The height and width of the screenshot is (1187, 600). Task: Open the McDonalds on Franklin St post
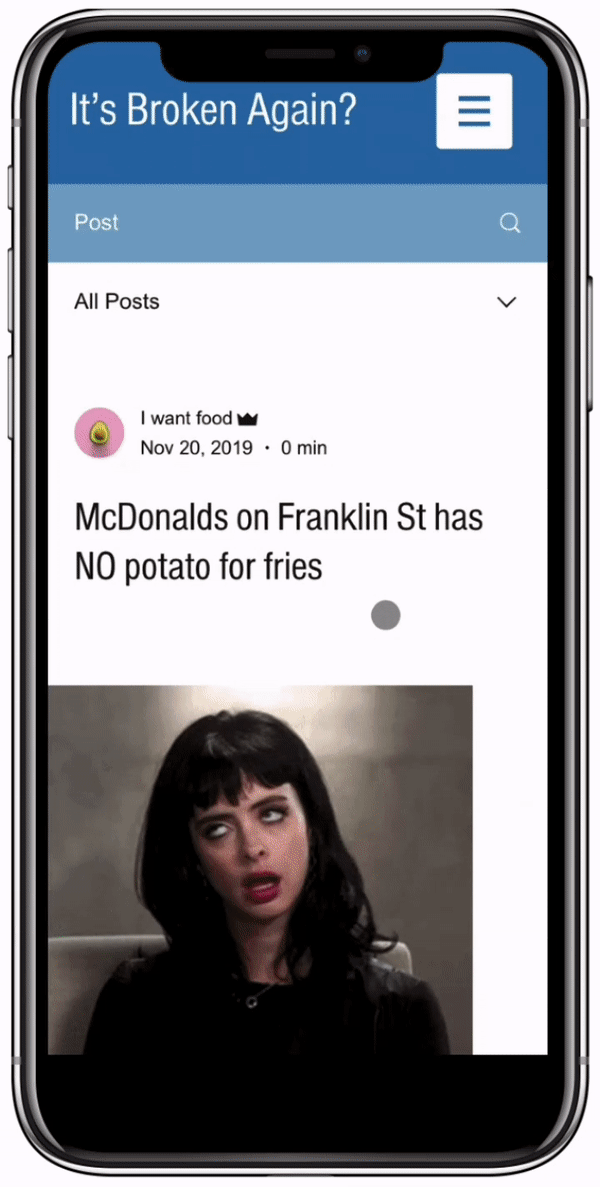point(279,543)
